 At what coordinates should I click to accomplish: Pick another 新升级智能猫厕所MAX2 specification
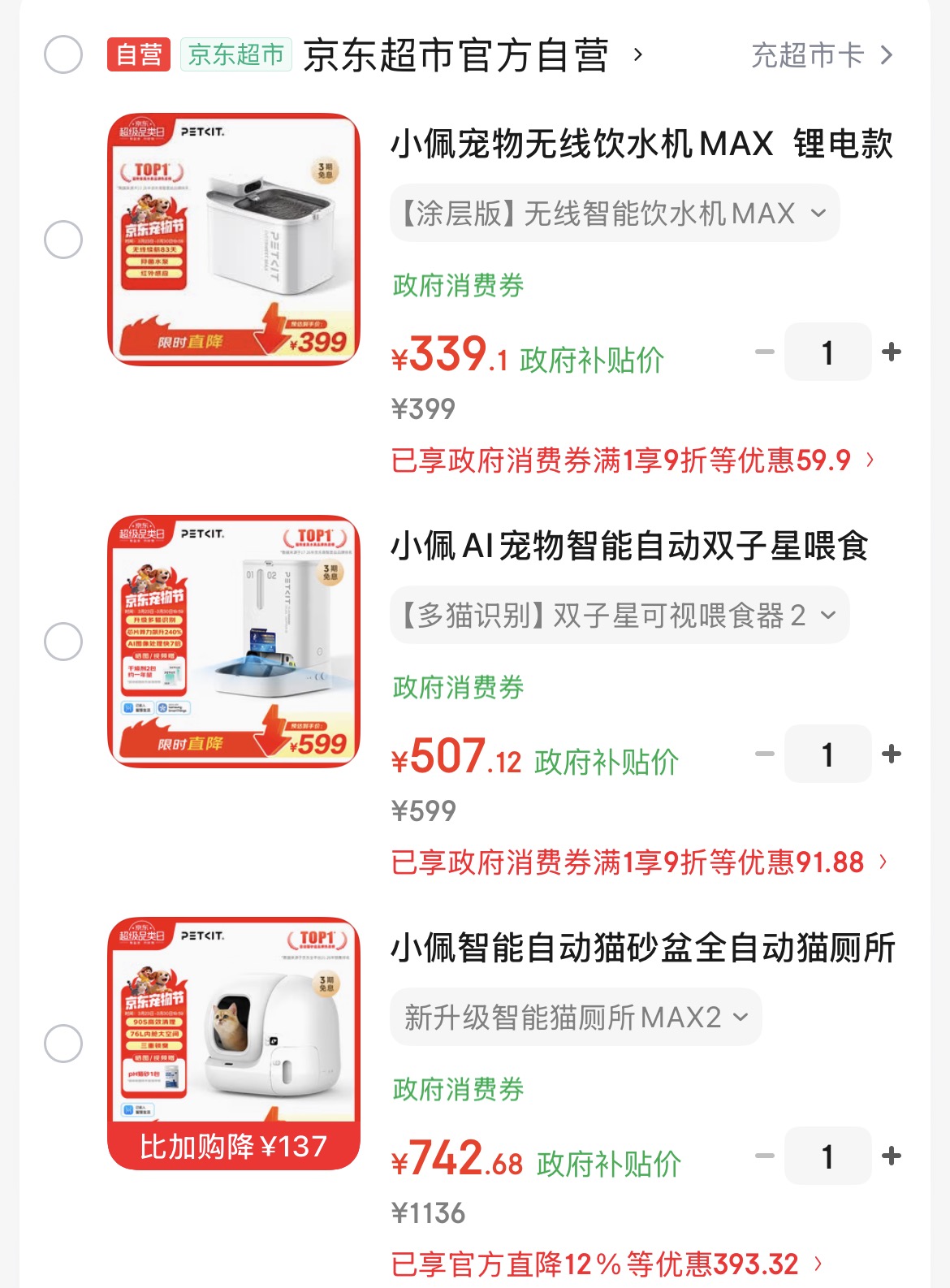[x=576, y=1017]
